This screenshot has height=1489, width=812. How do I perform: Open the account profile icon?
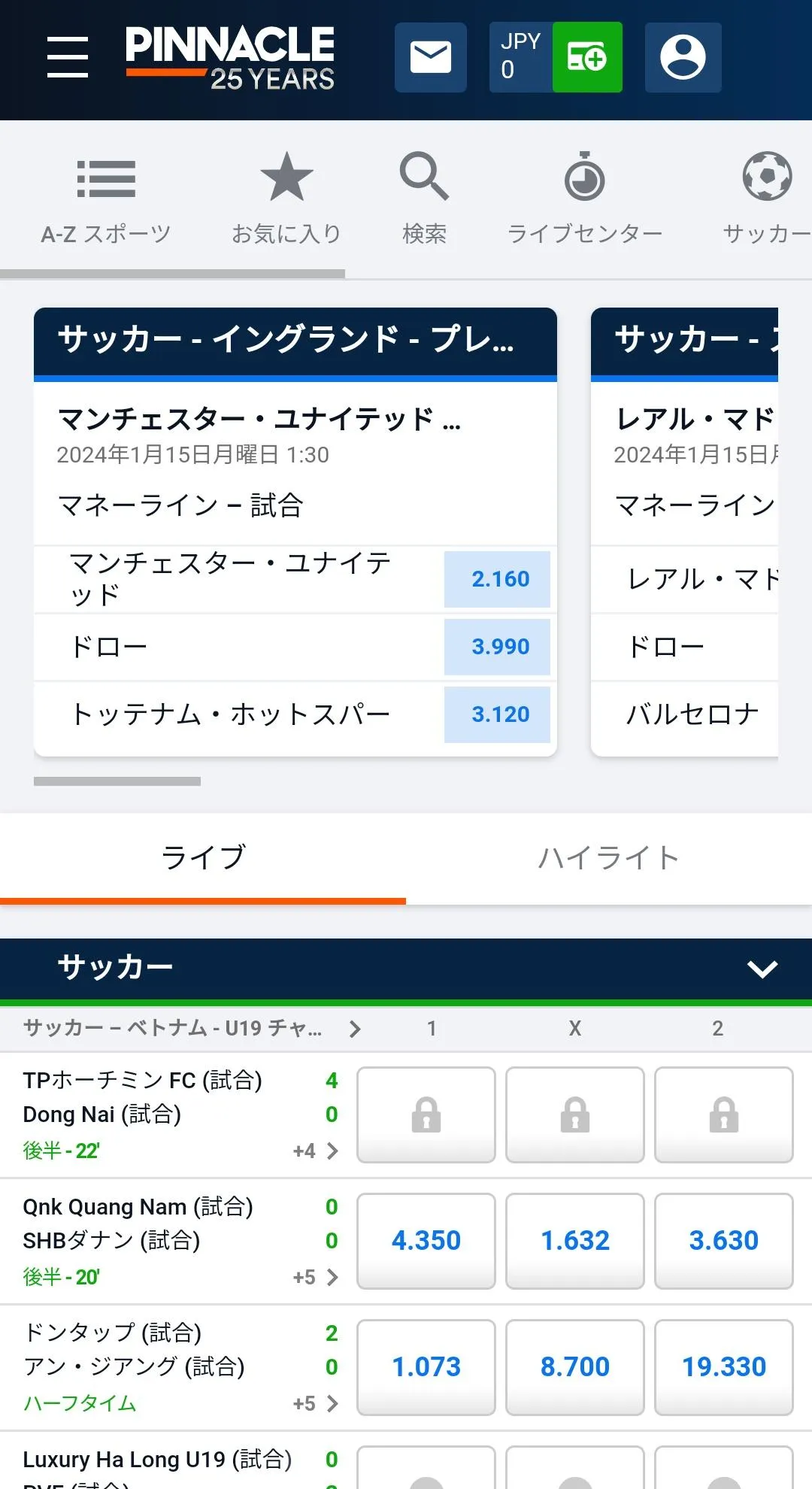point(683,57)
